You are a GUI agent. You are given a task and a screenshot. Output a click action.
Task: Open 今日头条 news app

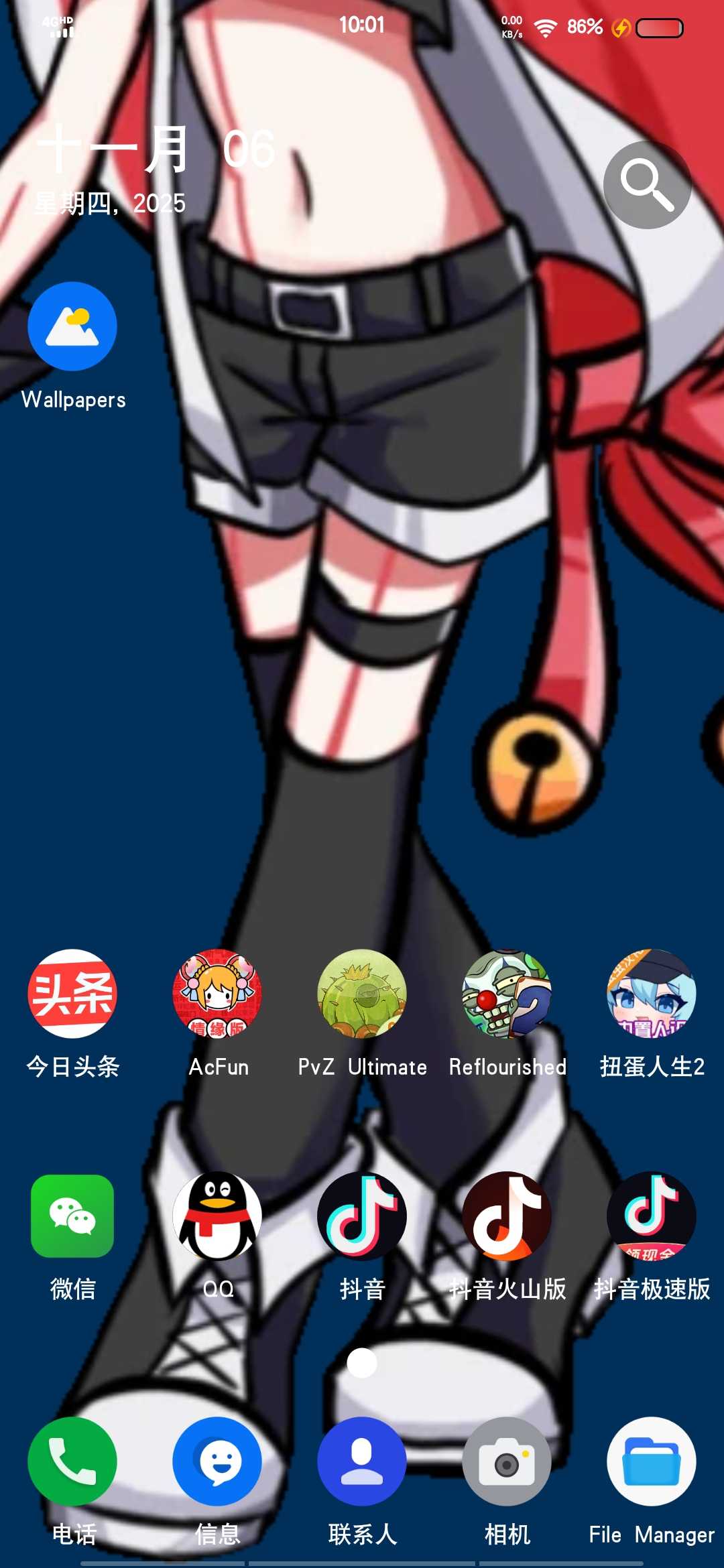[72, 993]
